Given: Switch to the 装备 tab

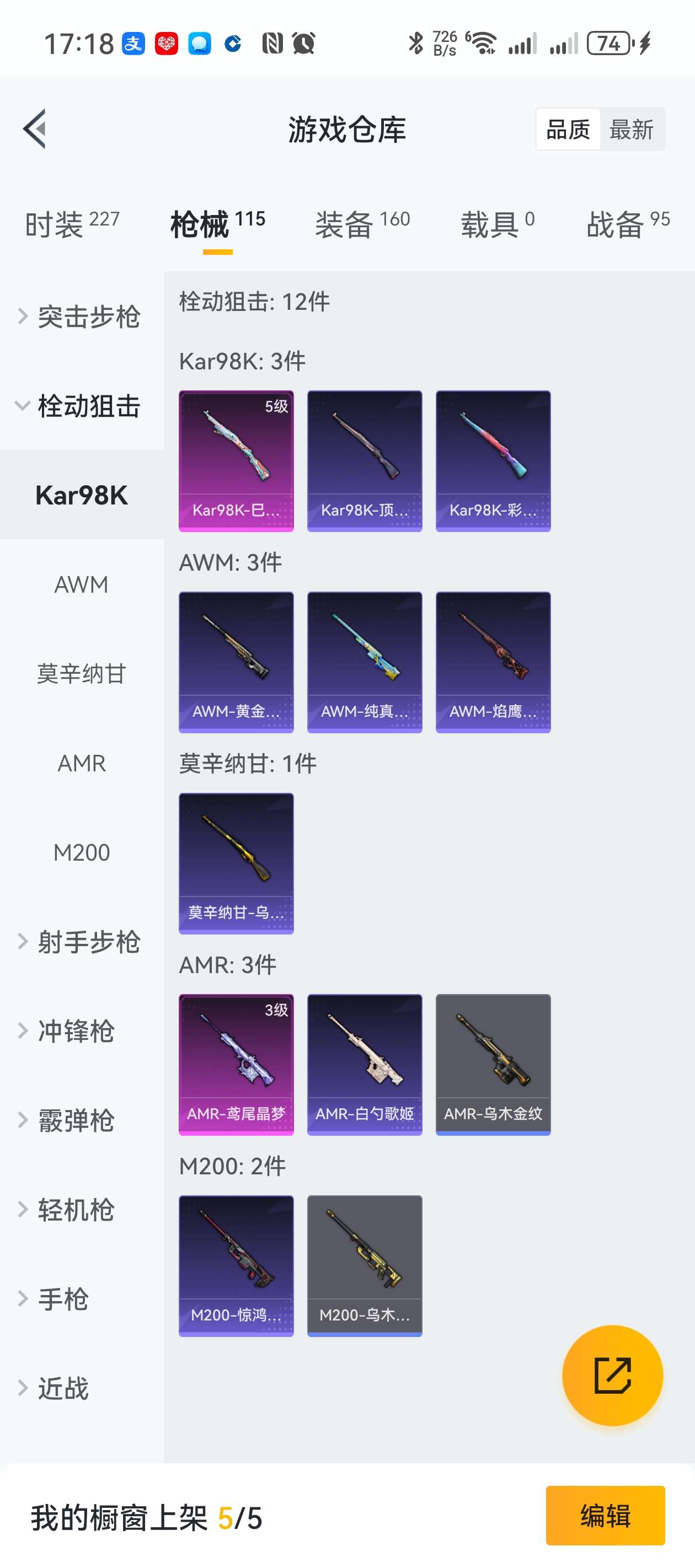Looking at the screenshot, I should (x=362, y=224).
